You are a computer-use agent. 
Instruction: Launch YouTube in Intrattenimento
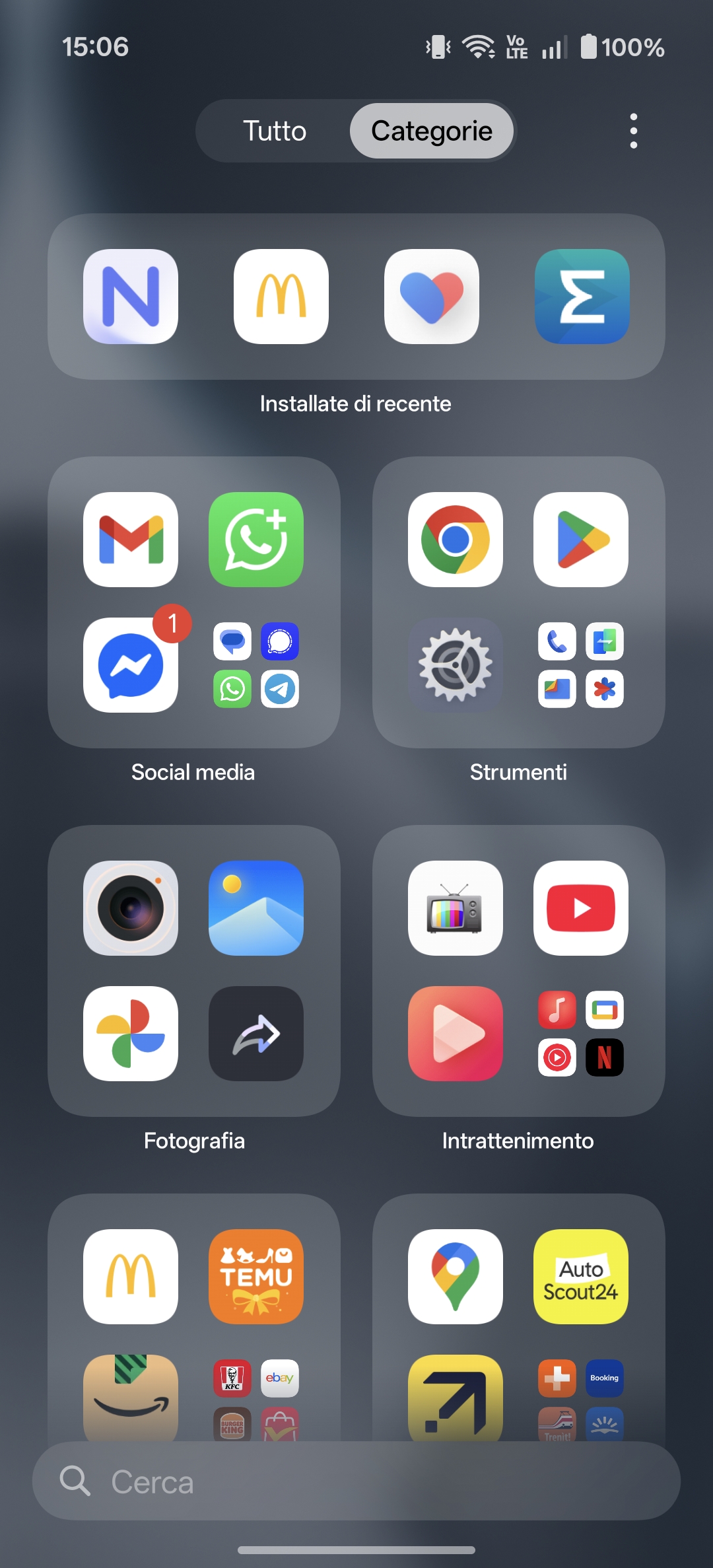click(x=581, y=908)
